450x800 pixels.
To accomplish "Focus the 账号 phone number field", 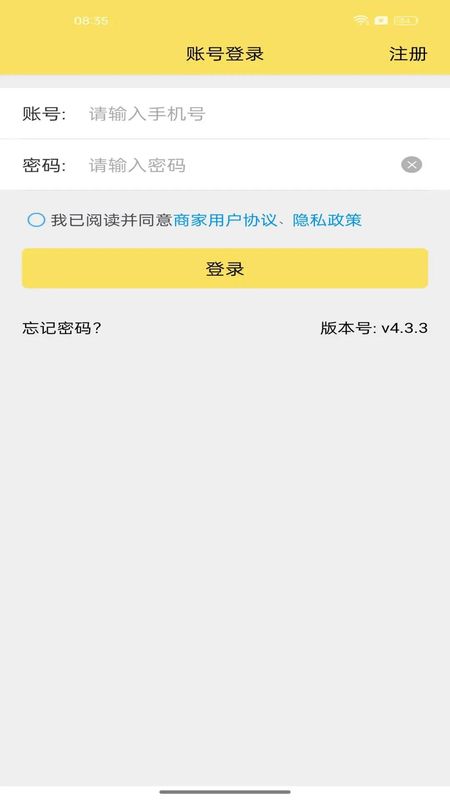I will point(224,113).
